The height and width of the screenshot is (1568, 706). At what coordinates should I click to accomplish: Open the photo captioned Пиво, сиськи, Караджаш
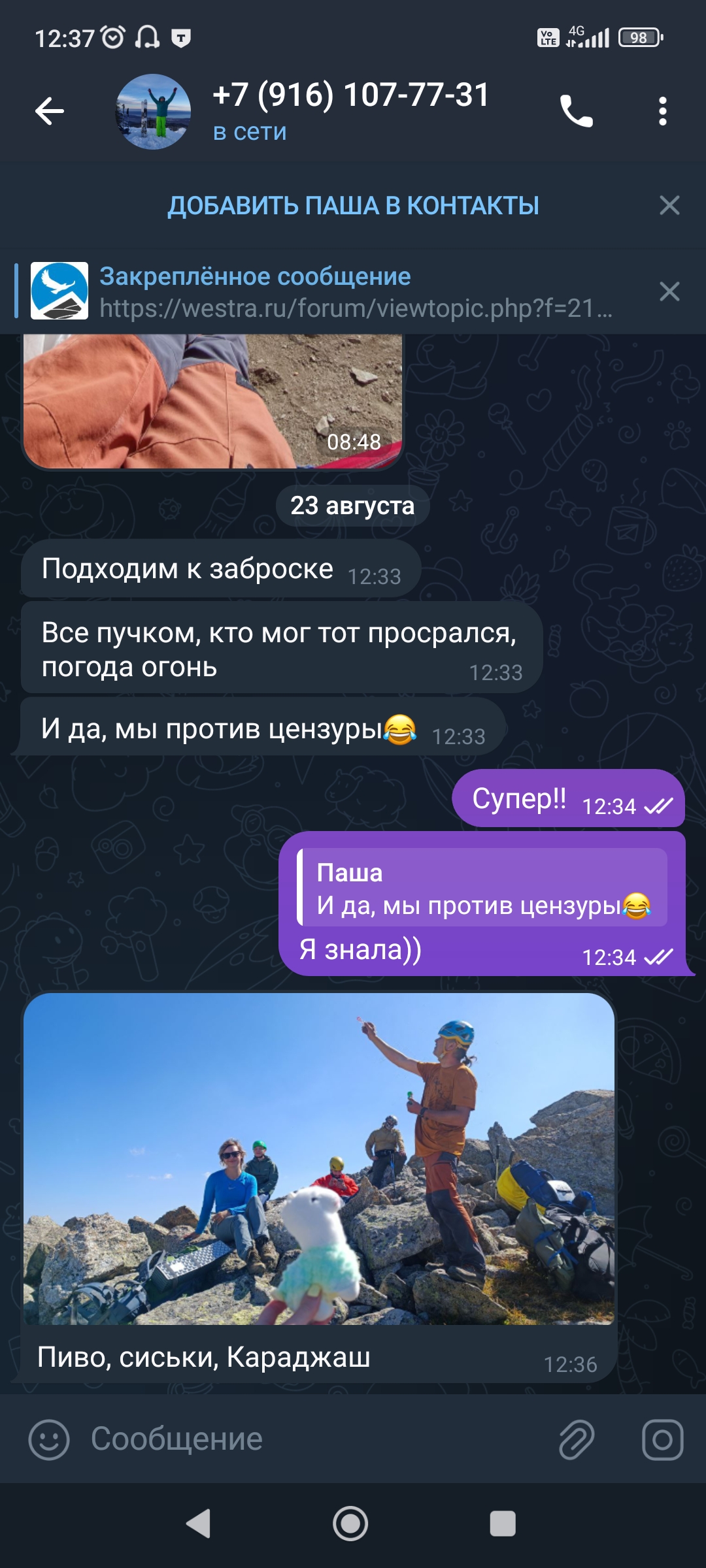click(319, 1160)
